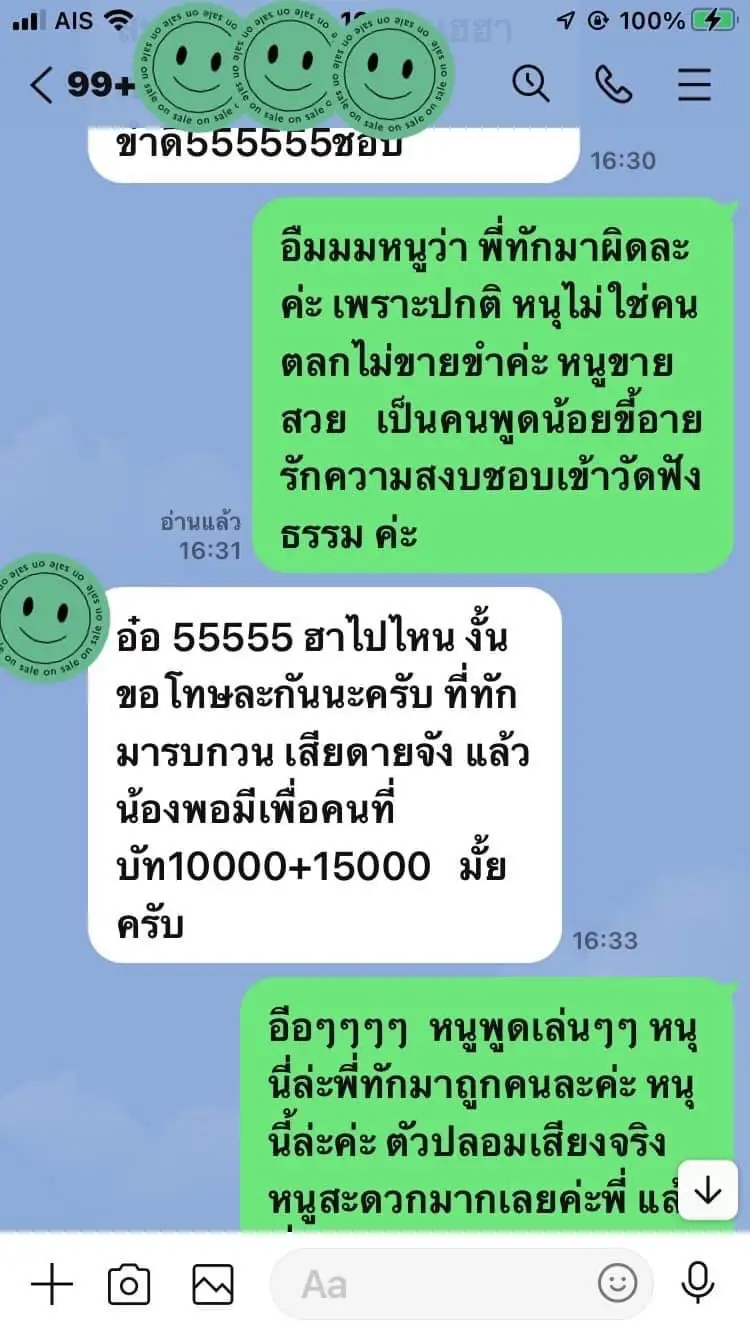This screenshot has height=1334, width=750.
Task: Open the photo gallery picker
Action: [x=213, y=1284]
